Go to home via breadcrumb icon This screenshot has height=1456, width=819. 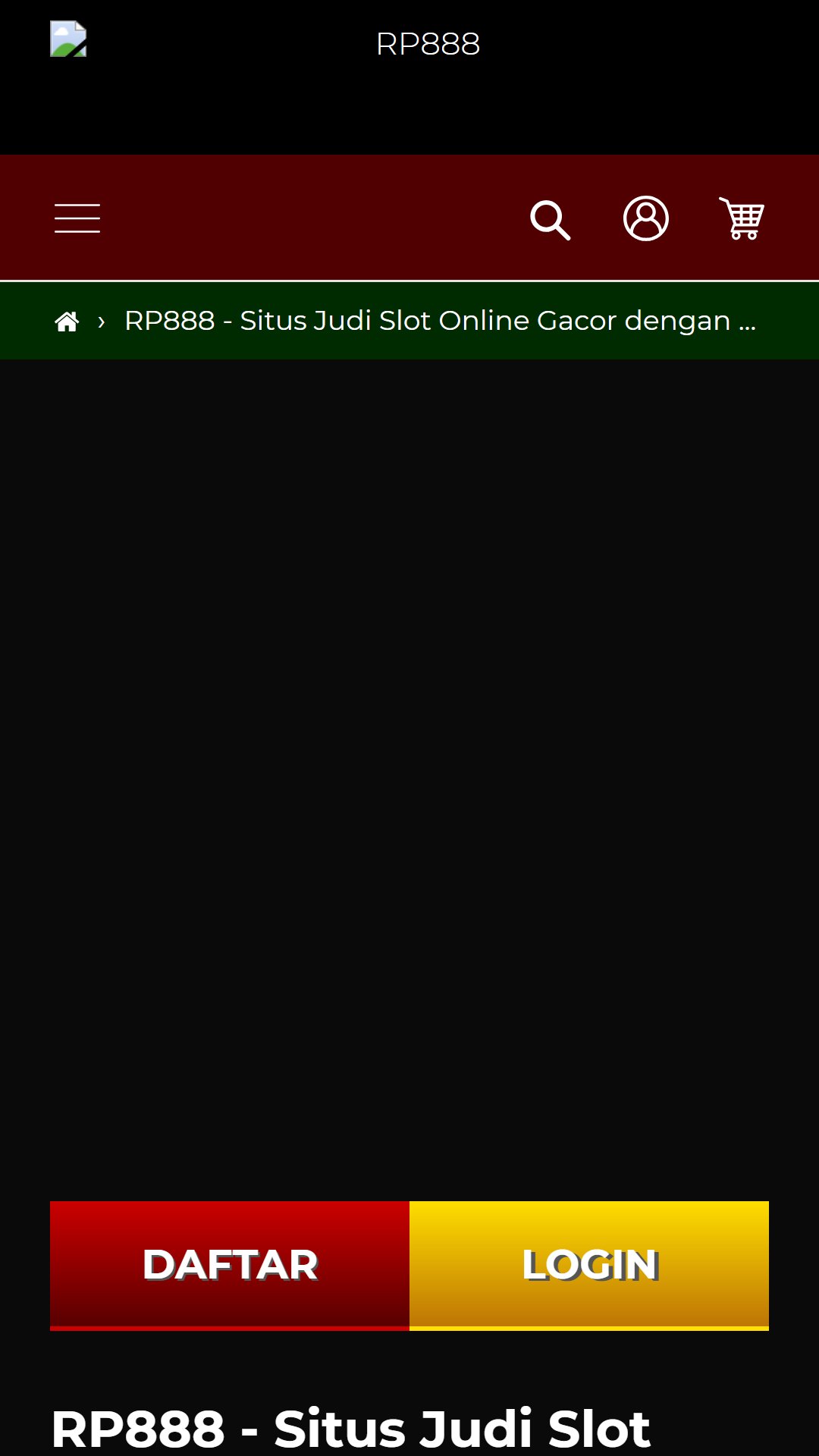(x=67, y=322)
